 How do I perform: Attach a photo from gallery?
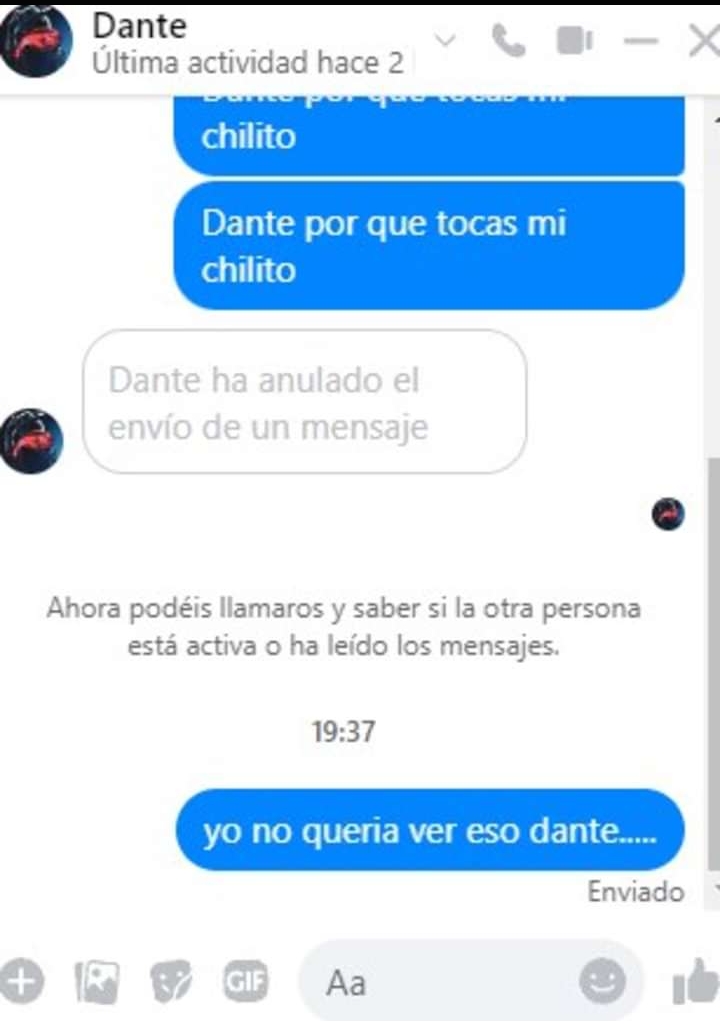tap(97, 982)
